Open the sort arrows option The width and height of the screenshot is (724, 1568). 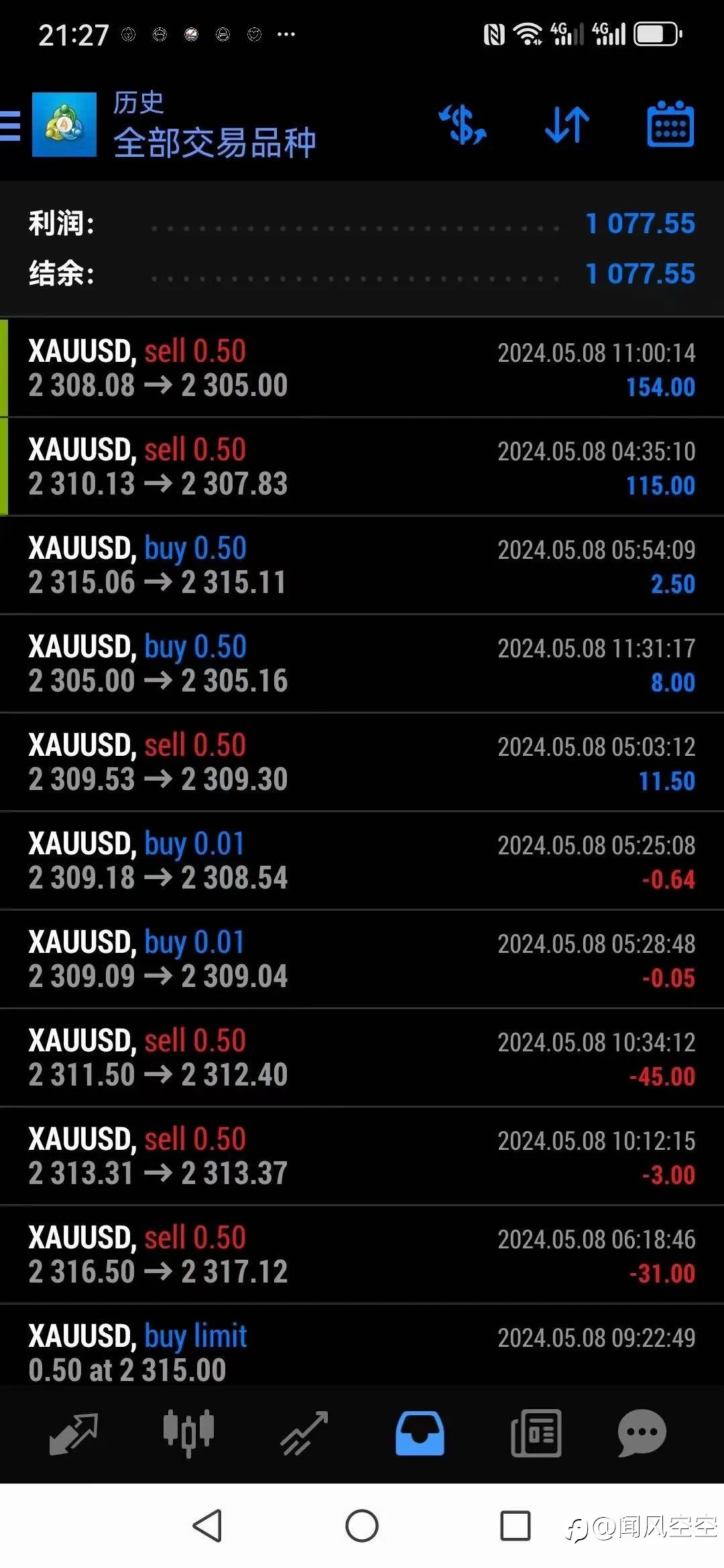pyautogui.click(x=567, y=125)
